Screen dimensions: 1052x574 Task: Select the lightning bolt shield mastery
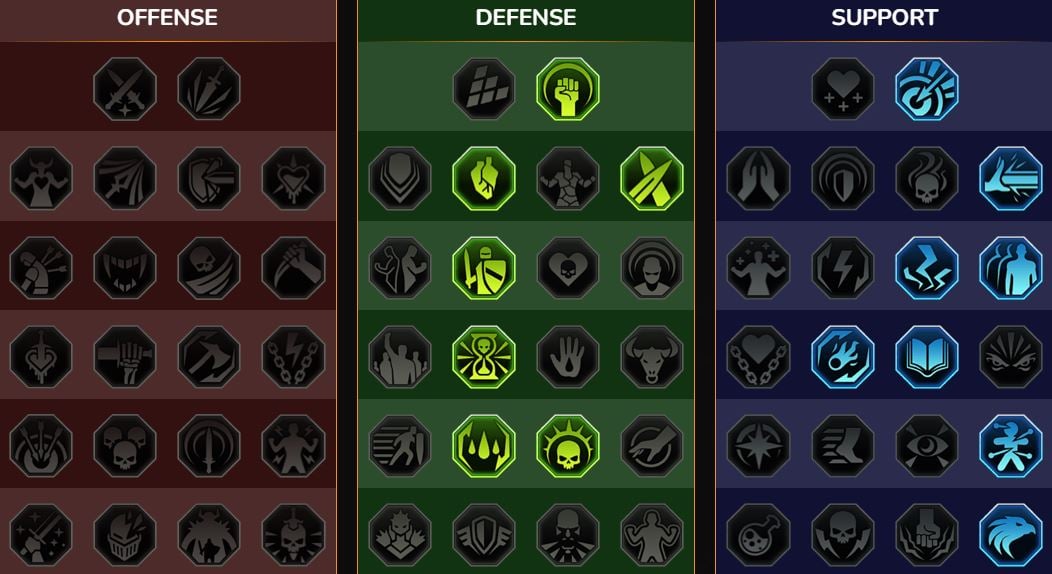[842, 268]
